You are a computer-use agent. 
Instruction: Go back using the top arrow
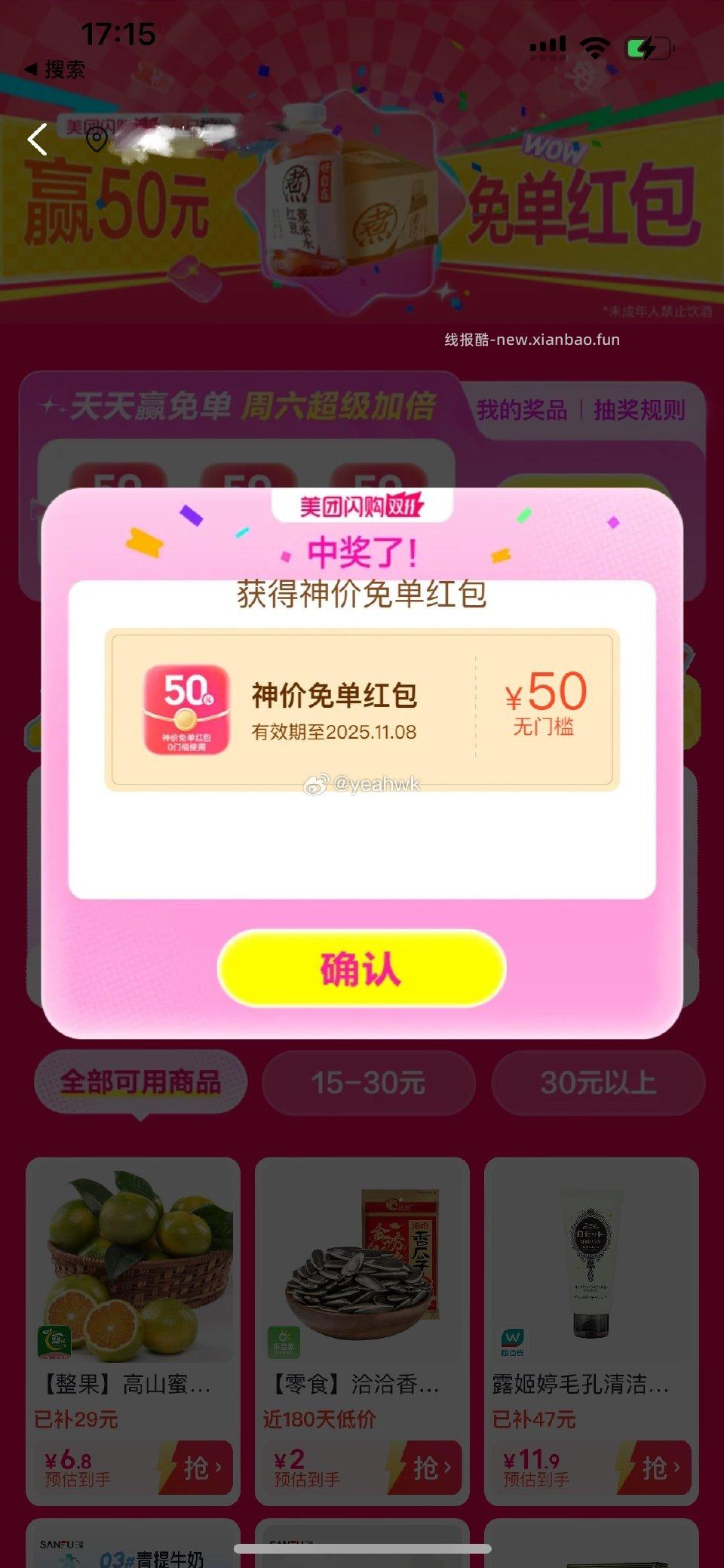tap(38, 140)
